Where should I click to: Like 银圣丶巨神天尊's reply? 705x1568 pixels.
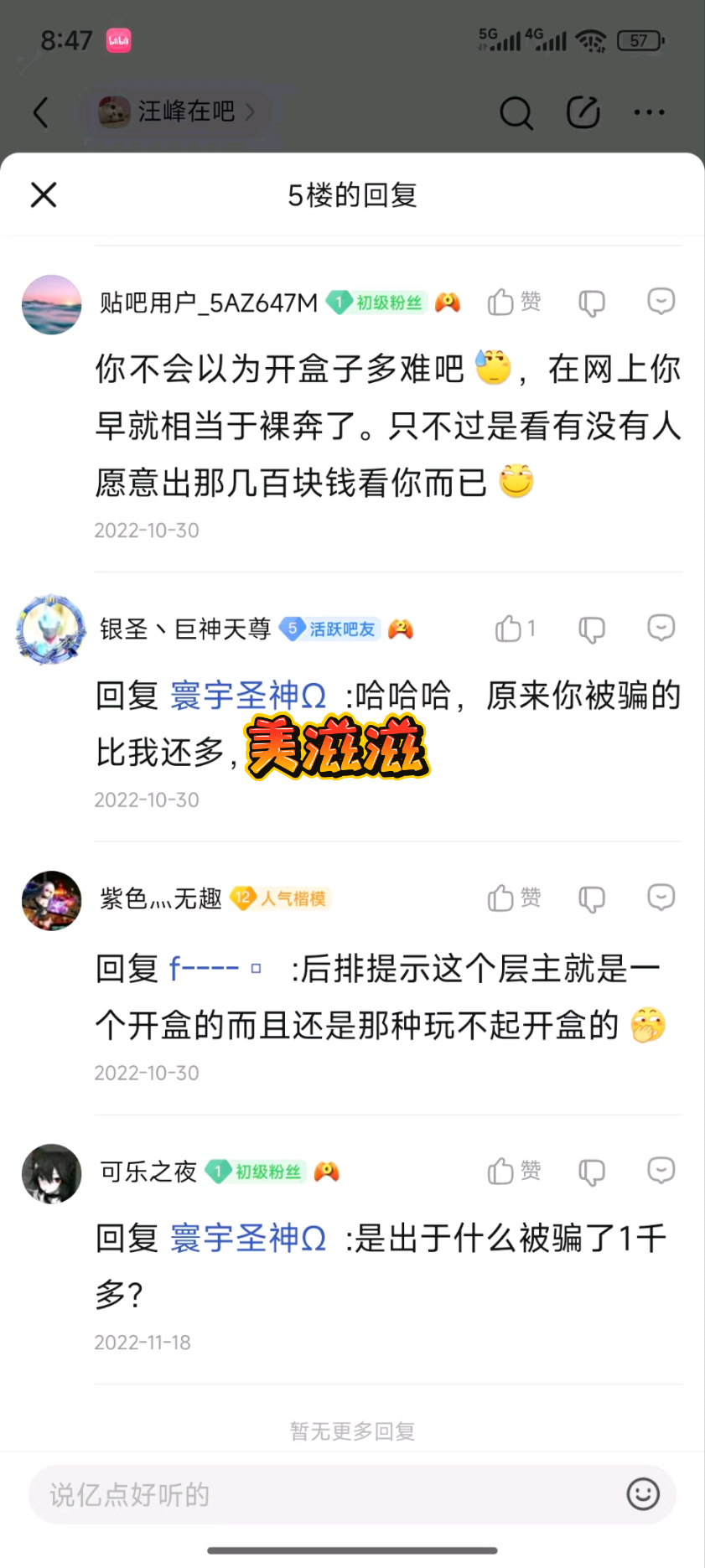pos(514,629)
